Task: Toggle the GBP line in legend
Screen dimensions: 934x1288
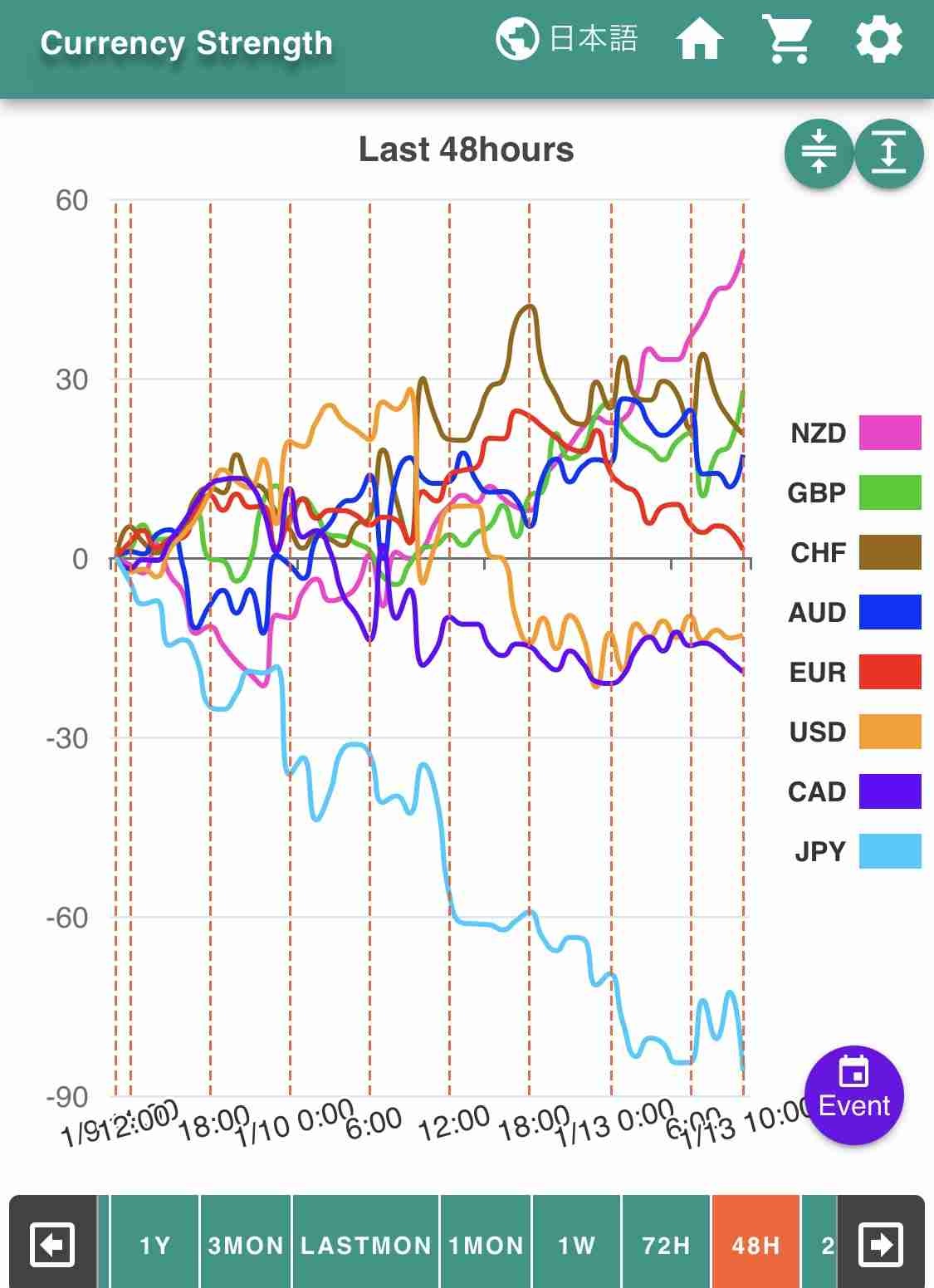Action: pos(889,492)
